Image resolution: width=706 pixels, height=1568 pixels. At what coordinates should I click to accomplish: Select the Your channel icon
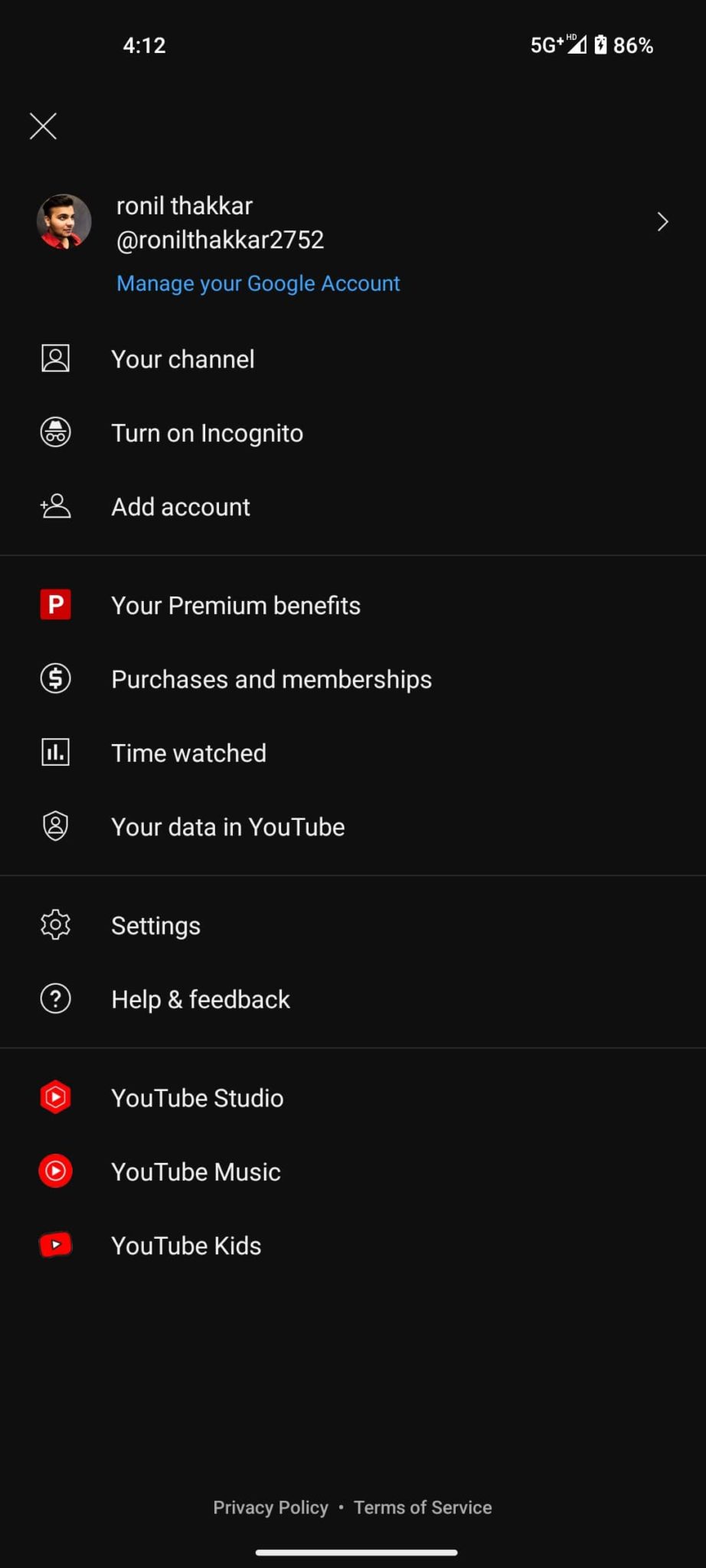54,357
